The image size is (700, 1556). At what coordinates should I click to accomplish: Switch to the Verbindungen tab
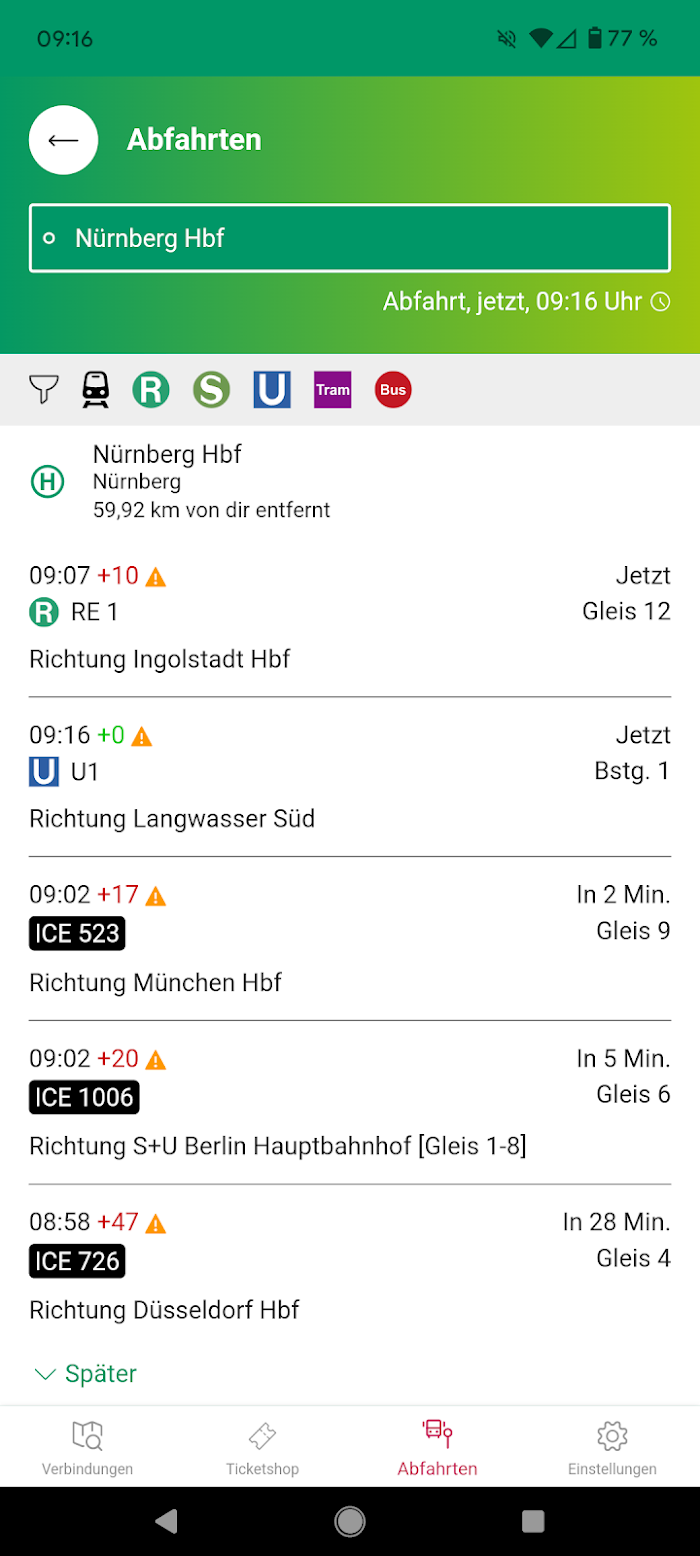point(87,1447)
